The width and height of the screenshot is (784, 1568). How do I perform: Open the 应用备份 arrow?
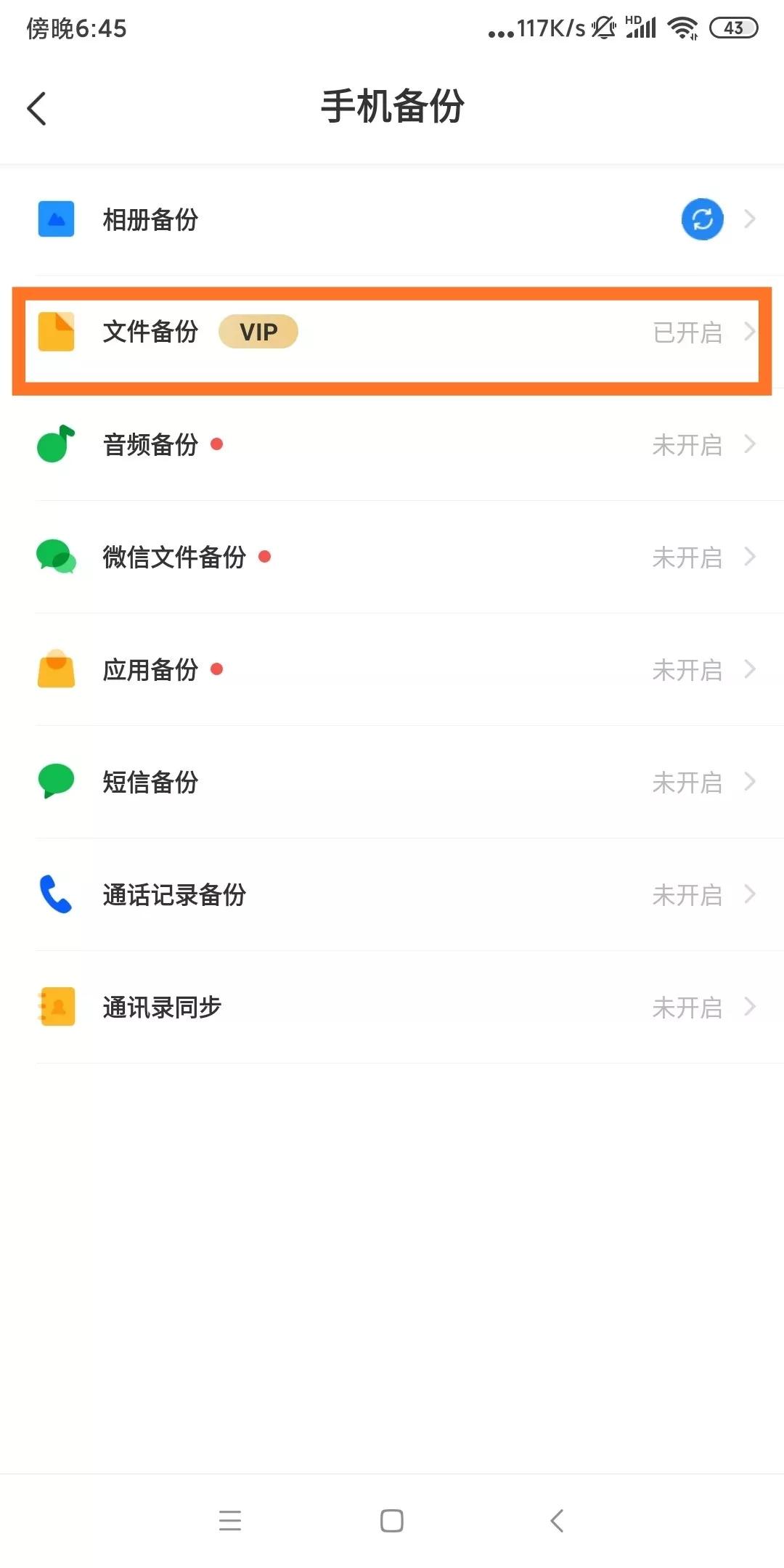click(751, 669)
